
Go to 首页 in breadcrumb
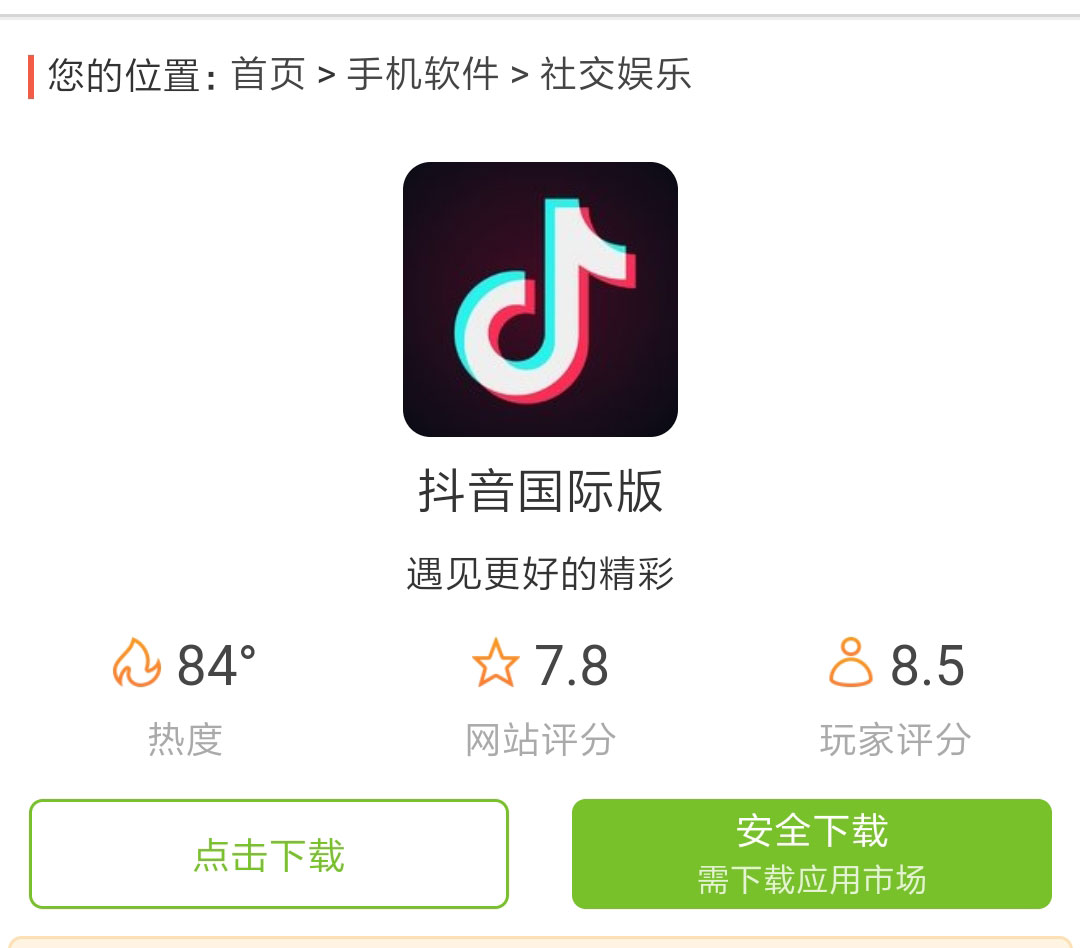point(268,75)
